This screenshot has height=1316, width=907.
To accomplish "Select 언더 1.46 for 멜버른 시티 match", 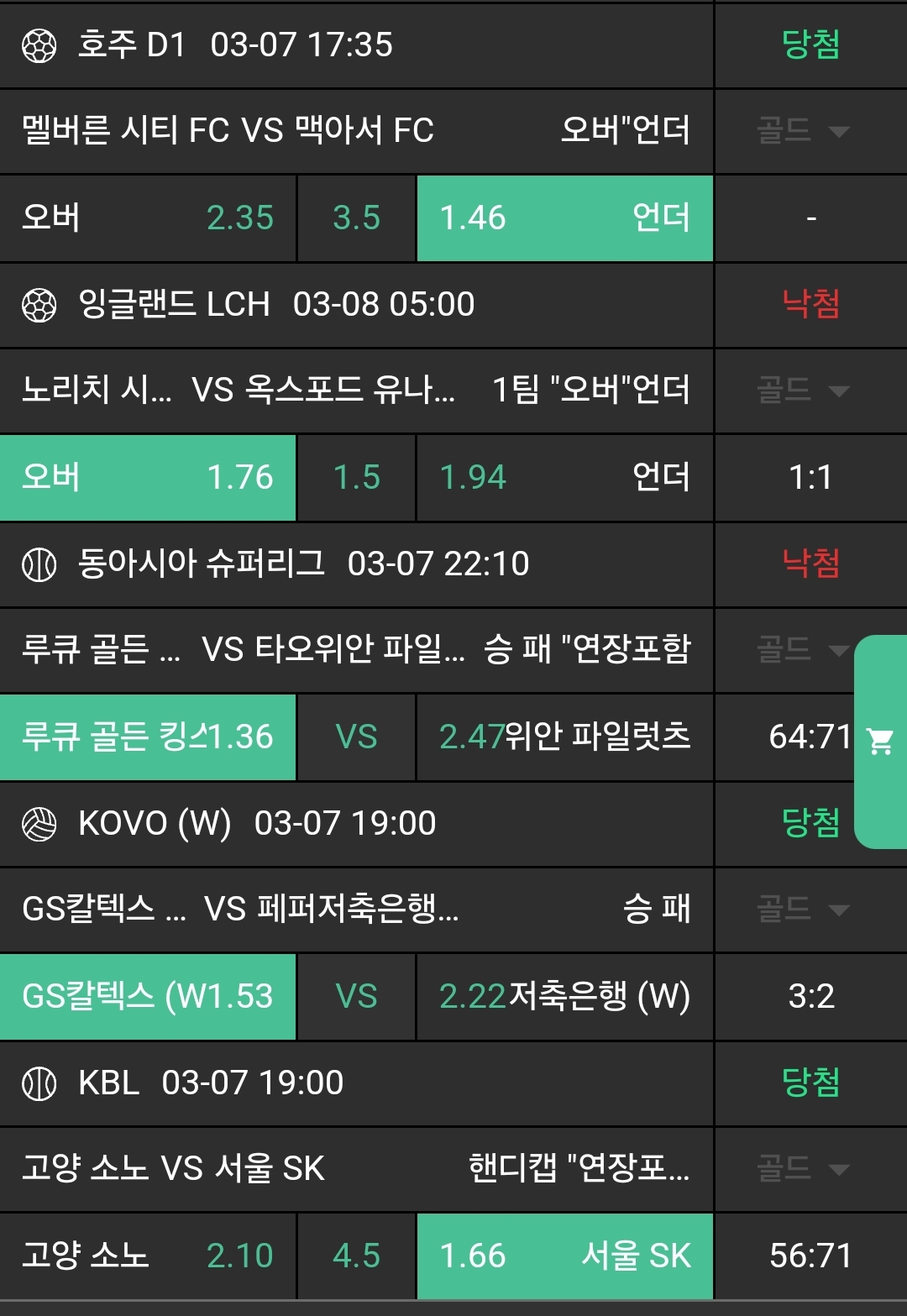I will (564, 218).
